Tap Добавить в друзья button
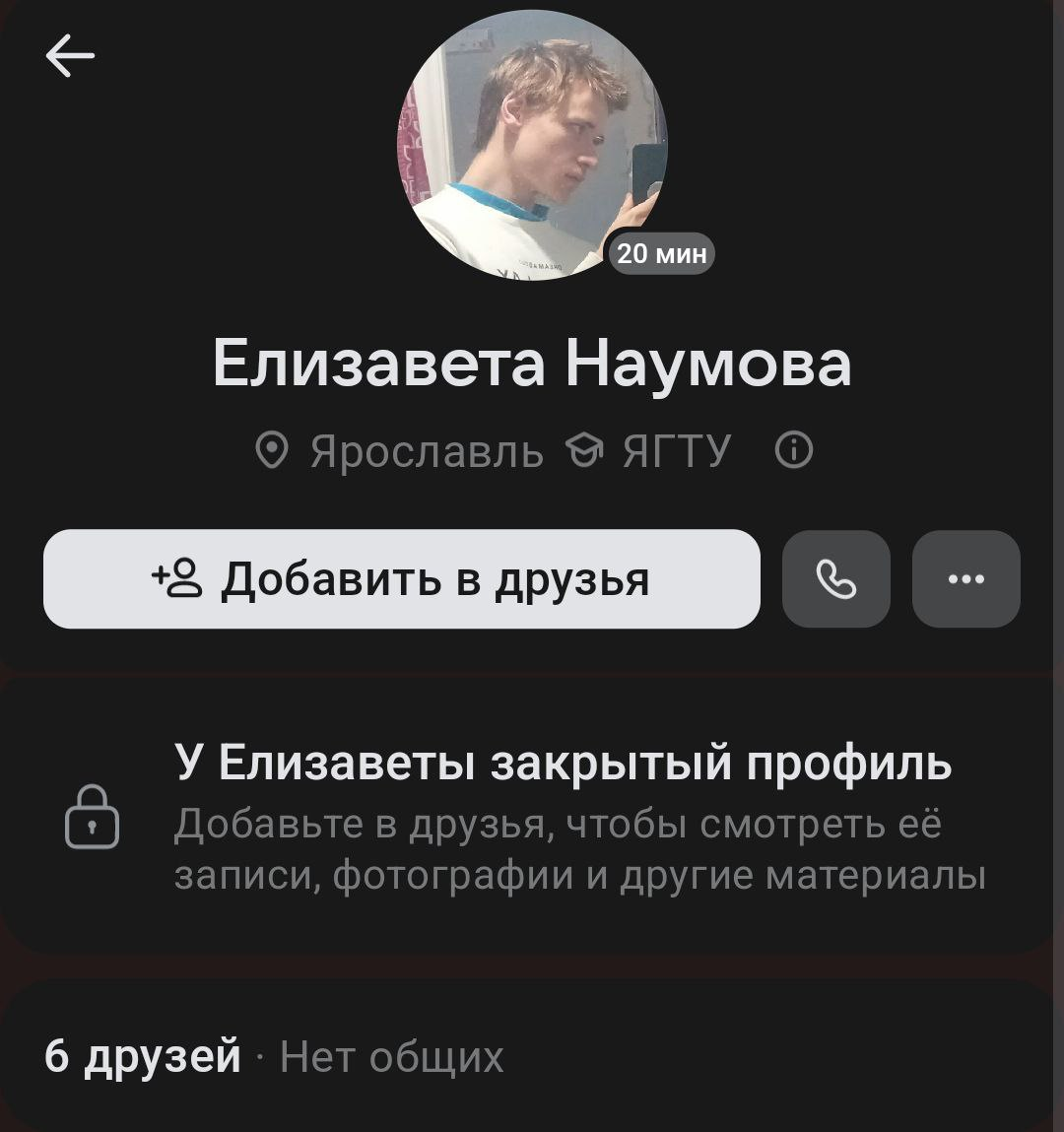This screenshot has width=1064, height=1132. click(x=401, y=579)
